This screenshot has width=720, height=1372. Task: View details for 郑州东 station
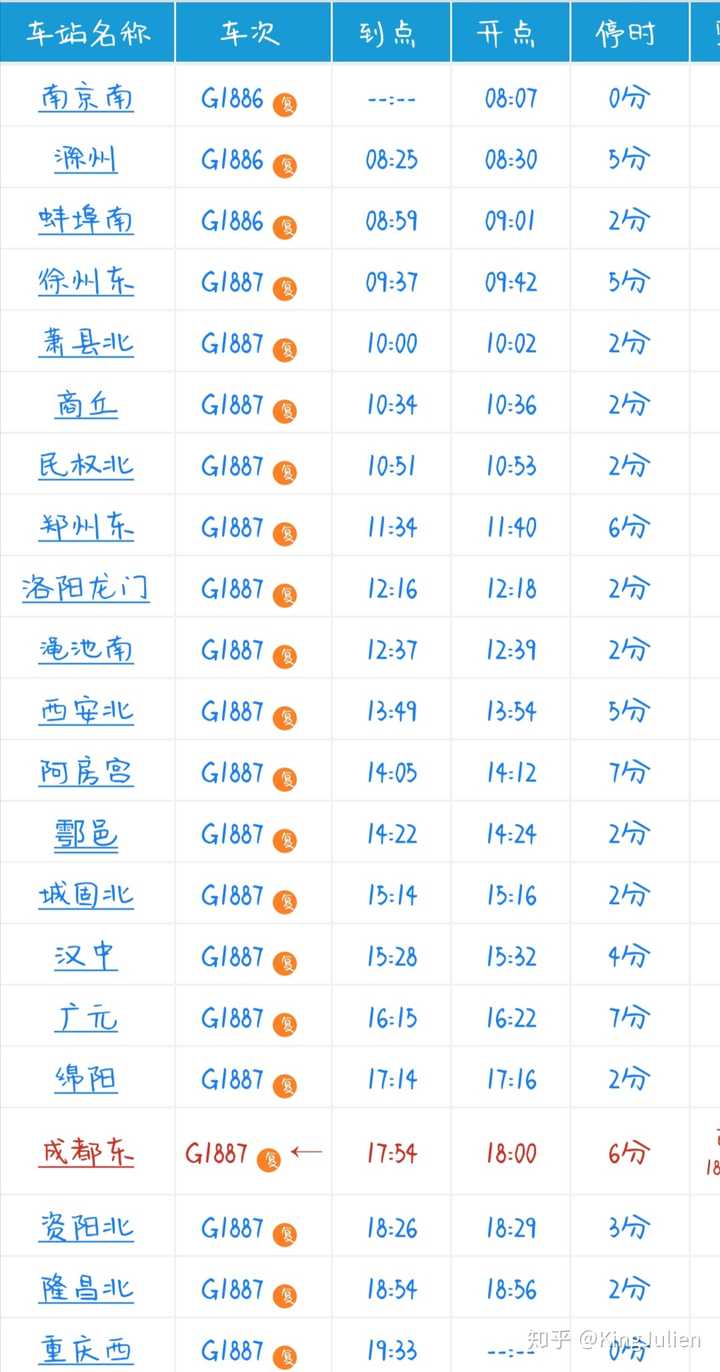[86, 527]
